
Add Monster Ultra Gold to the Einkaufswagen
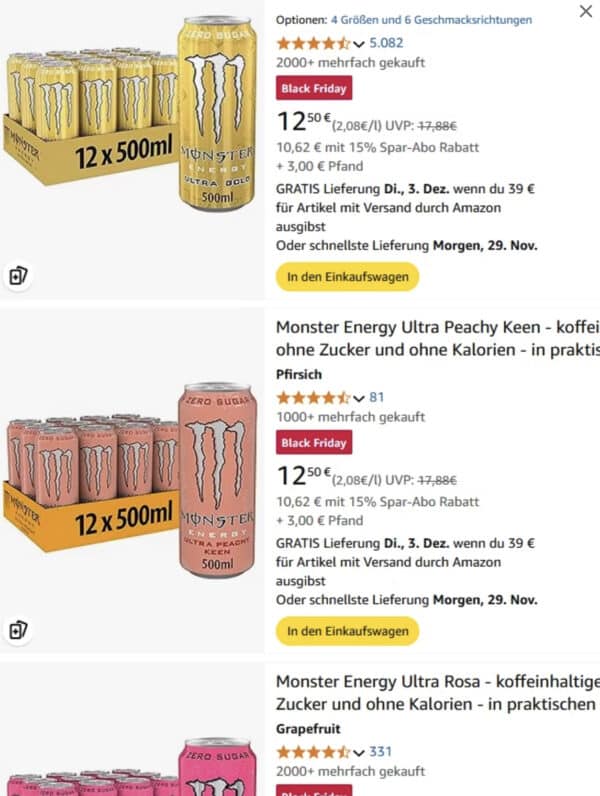(x=347, y=276)
